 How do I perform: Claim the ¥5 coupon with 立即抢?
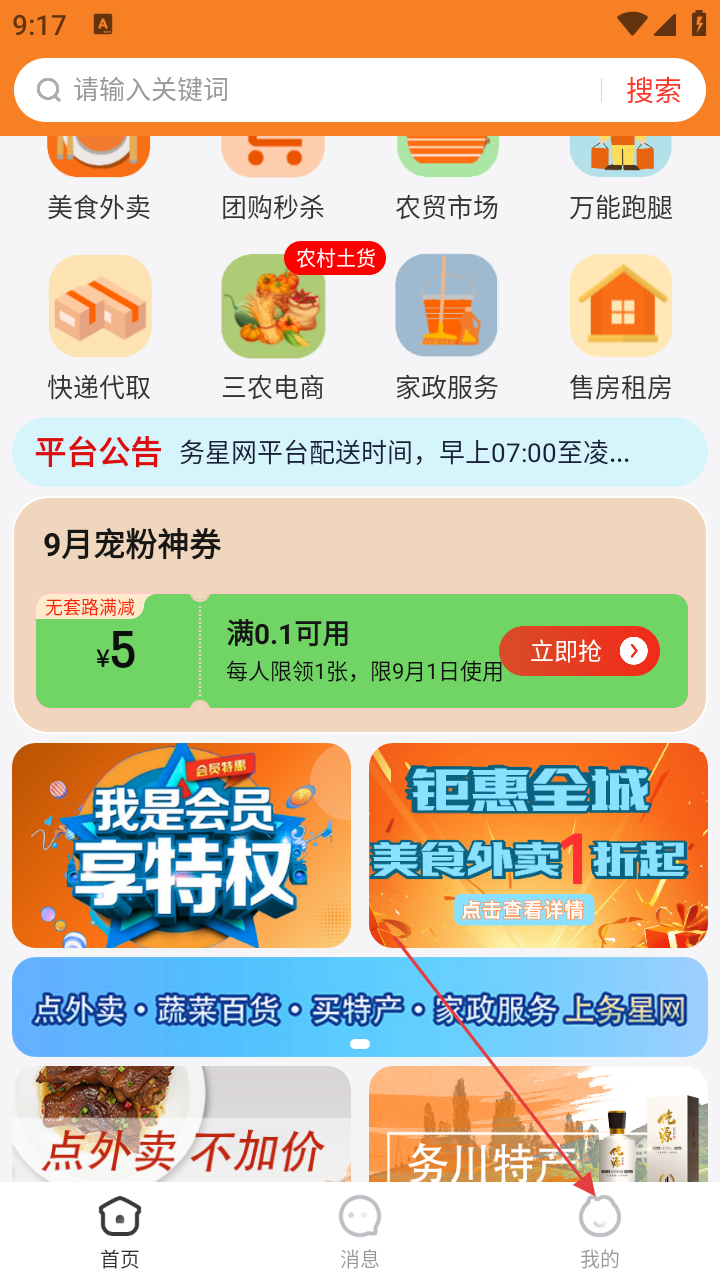[x=579, y=651]
